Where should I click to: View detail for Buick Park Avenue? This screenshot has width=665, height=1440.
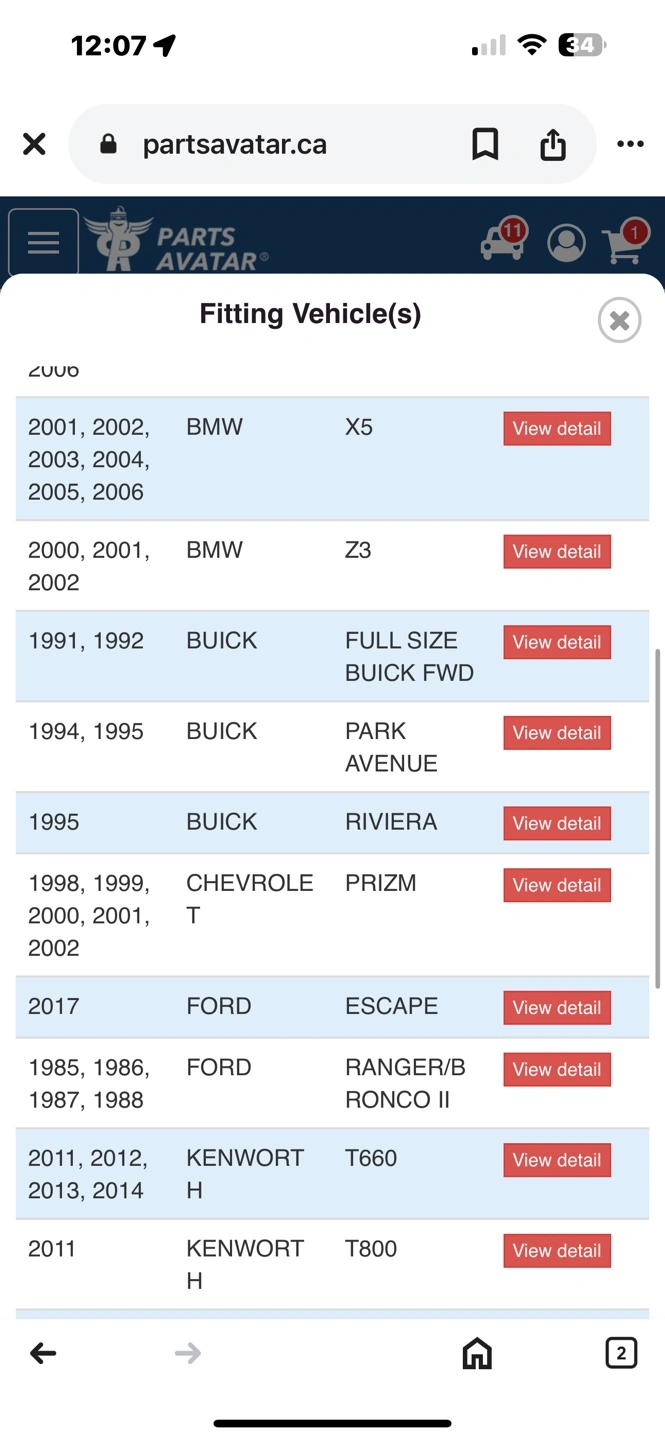tap(557, 733)
